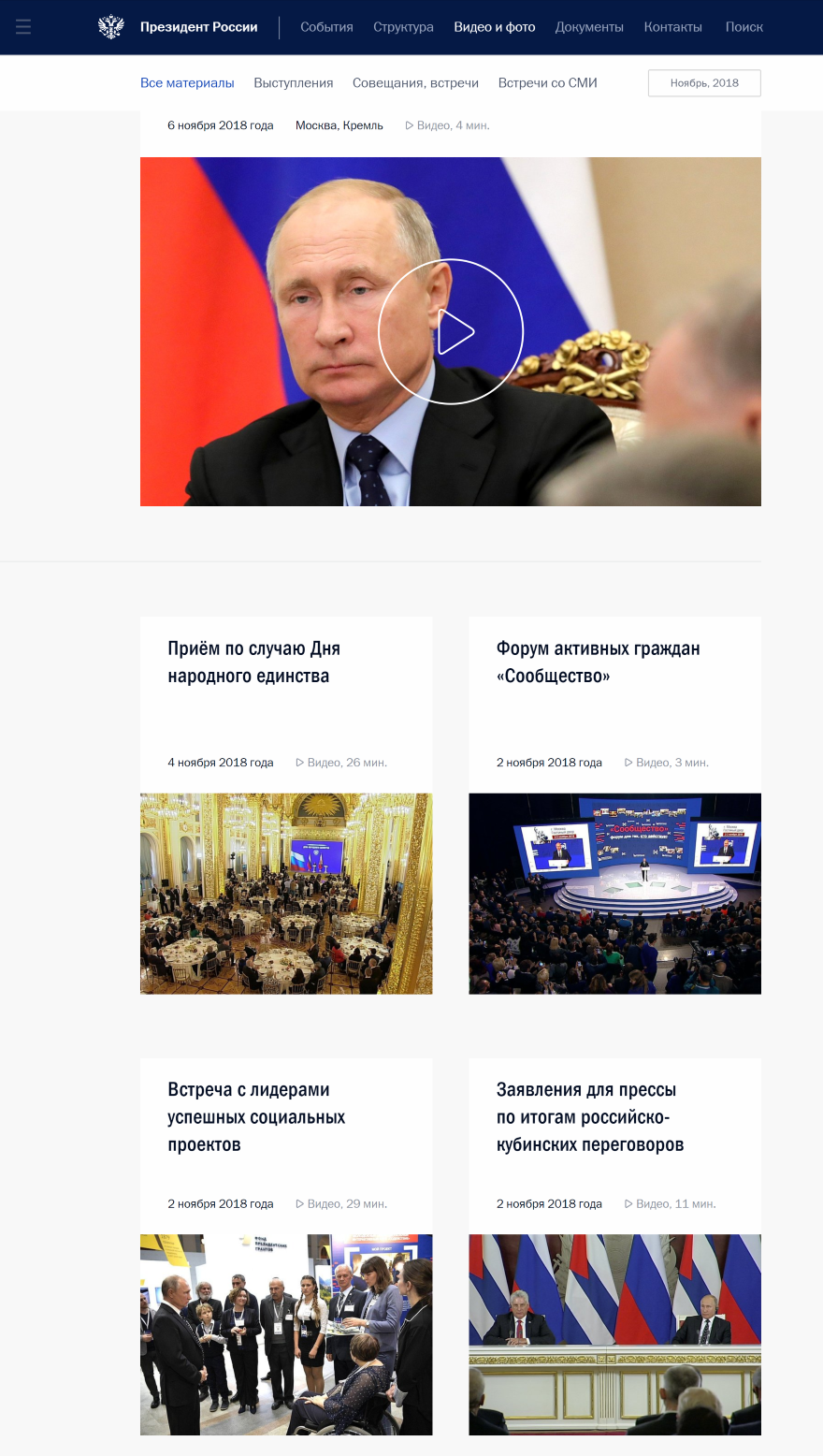823x1456 pixels.
Task: Open Заявления для прессы российско-кубинских переговоров
Action: 589,1116
